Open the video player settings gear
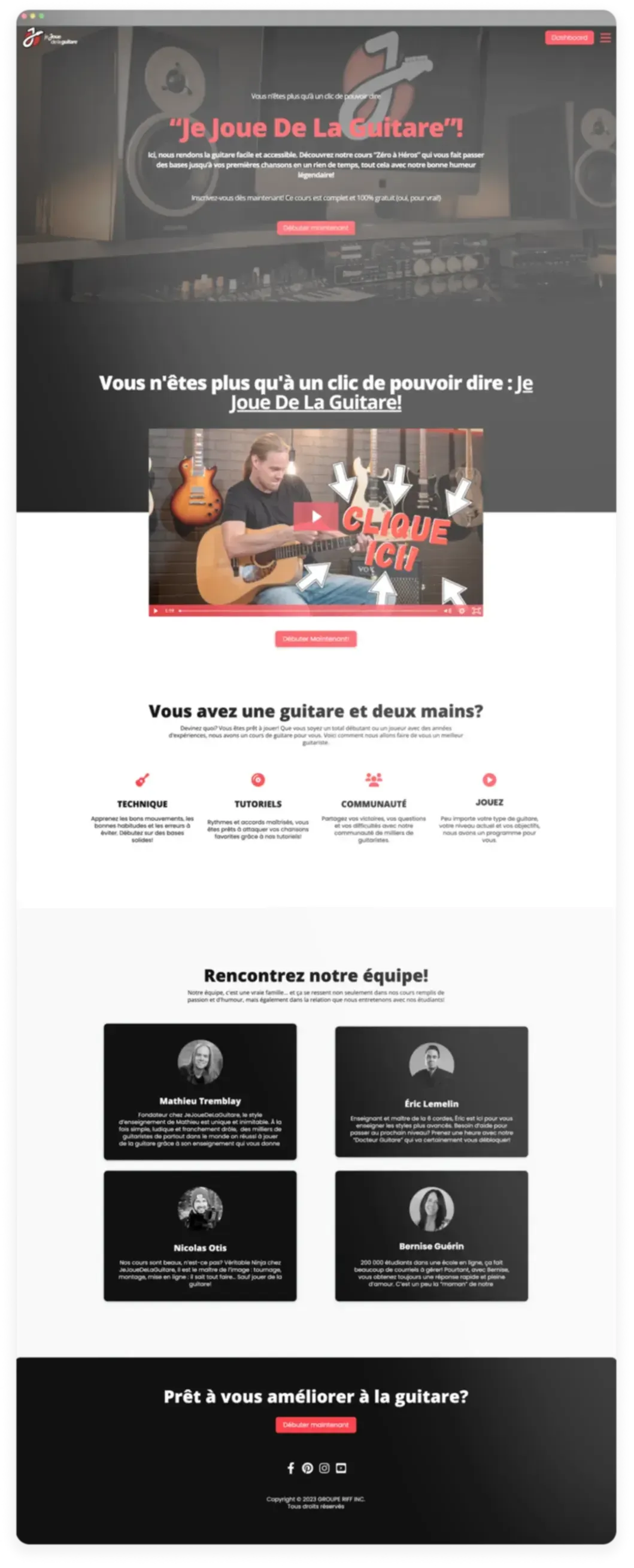The height and width of the screenshot is (1568, 634). [x=462, y=611]
